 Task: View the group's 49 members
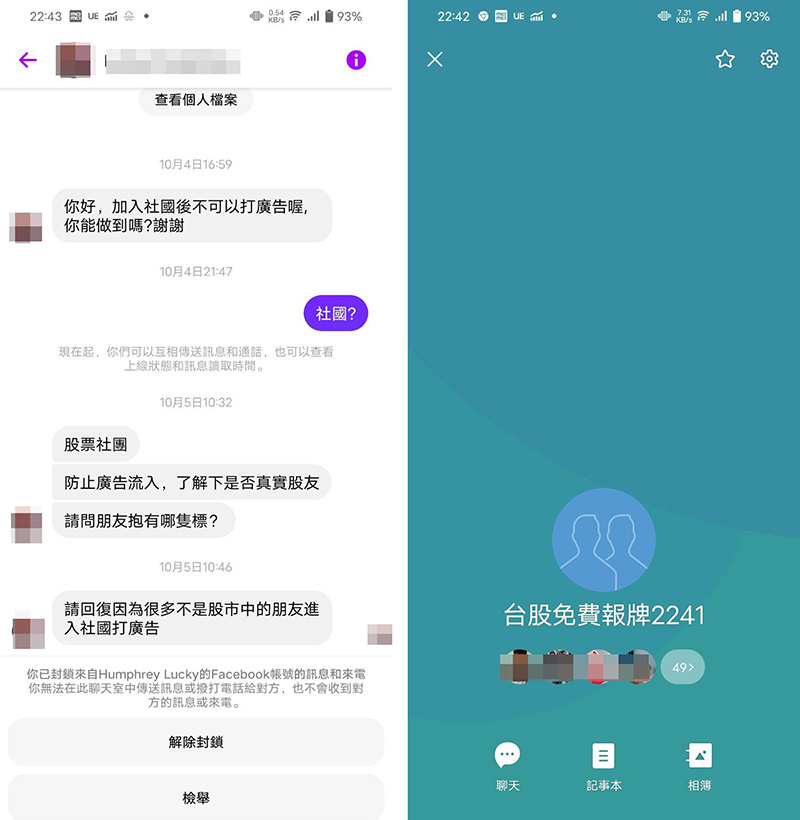point(682,667)
